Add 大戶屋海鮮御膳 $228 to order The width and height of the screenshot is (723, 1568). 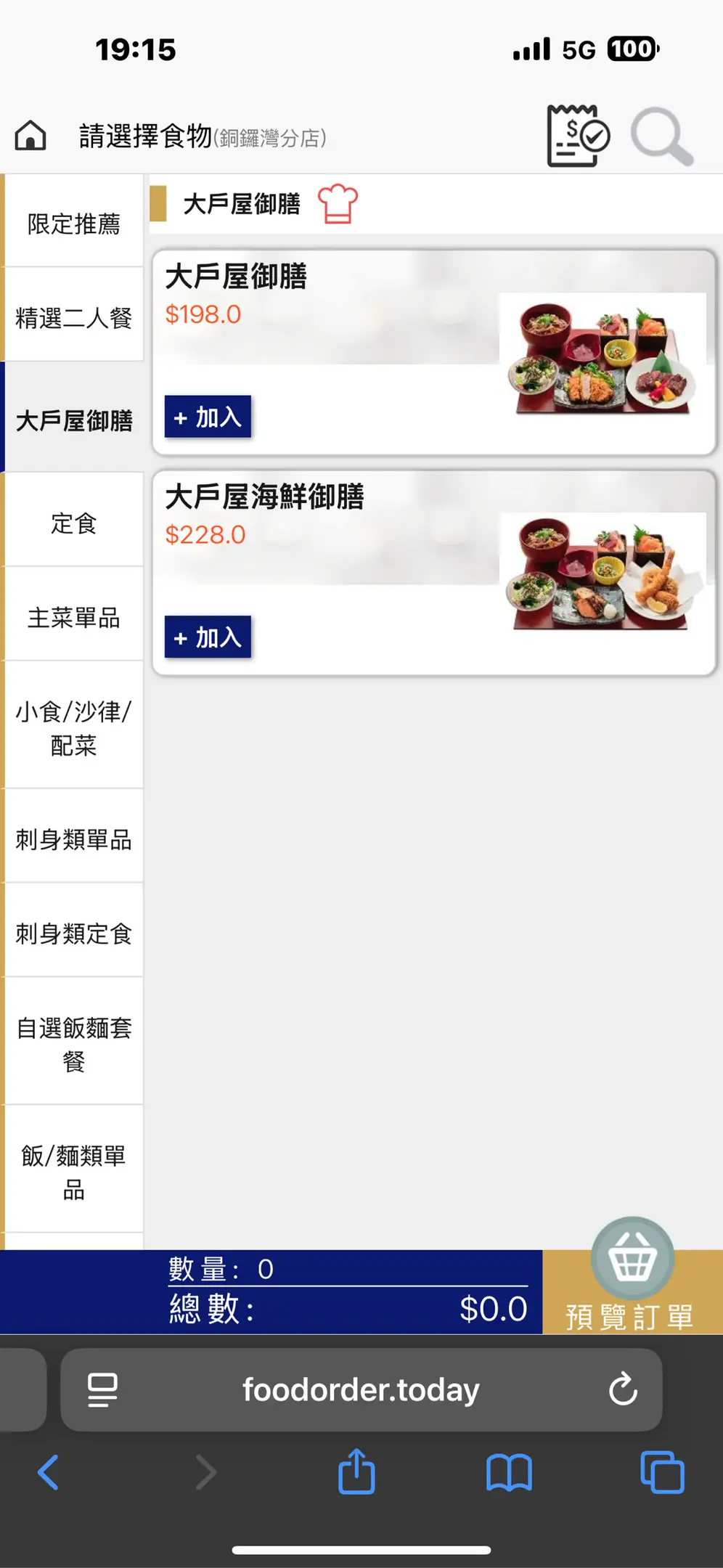pos(208,637)
